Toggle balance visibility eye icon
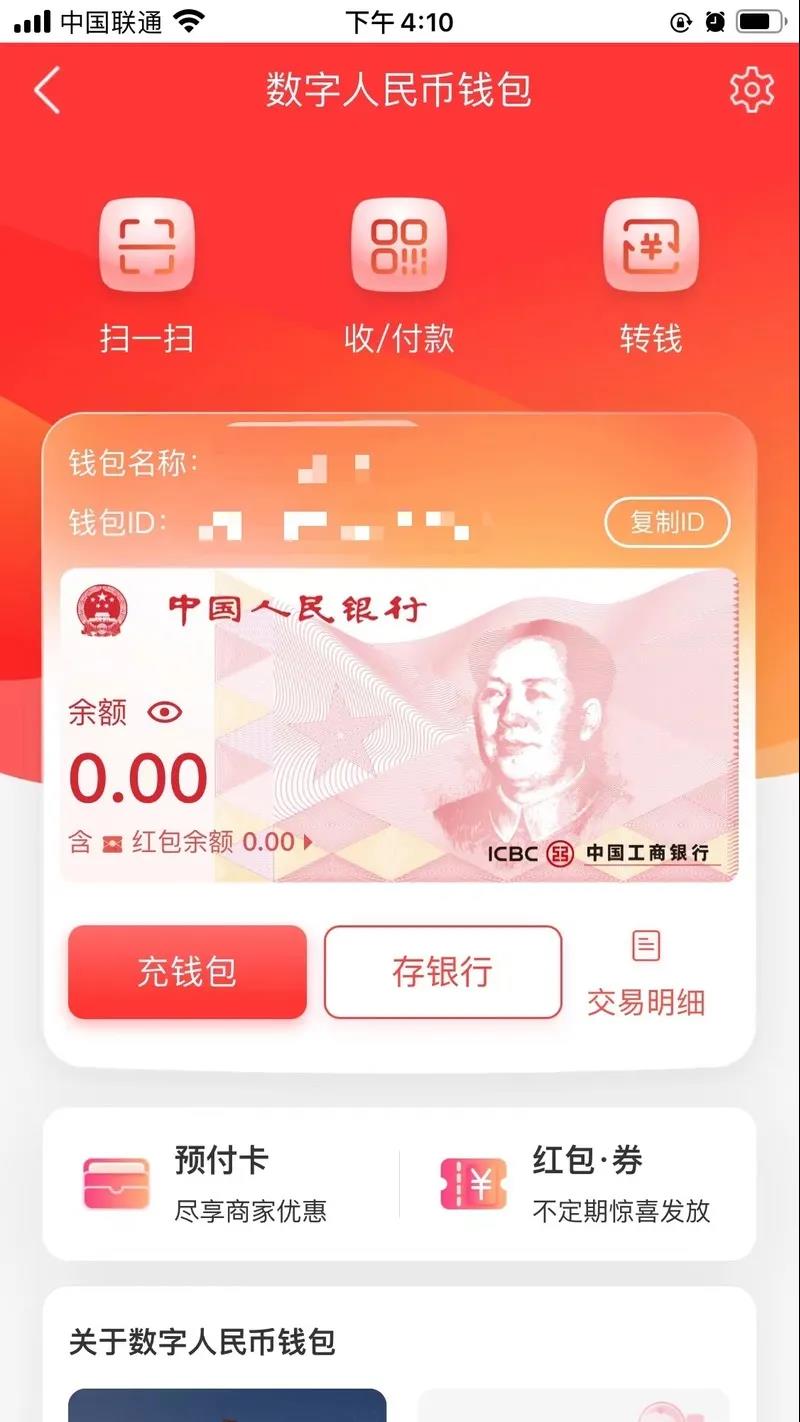Viewport: 800px width, 1422px height. point(165,712)
